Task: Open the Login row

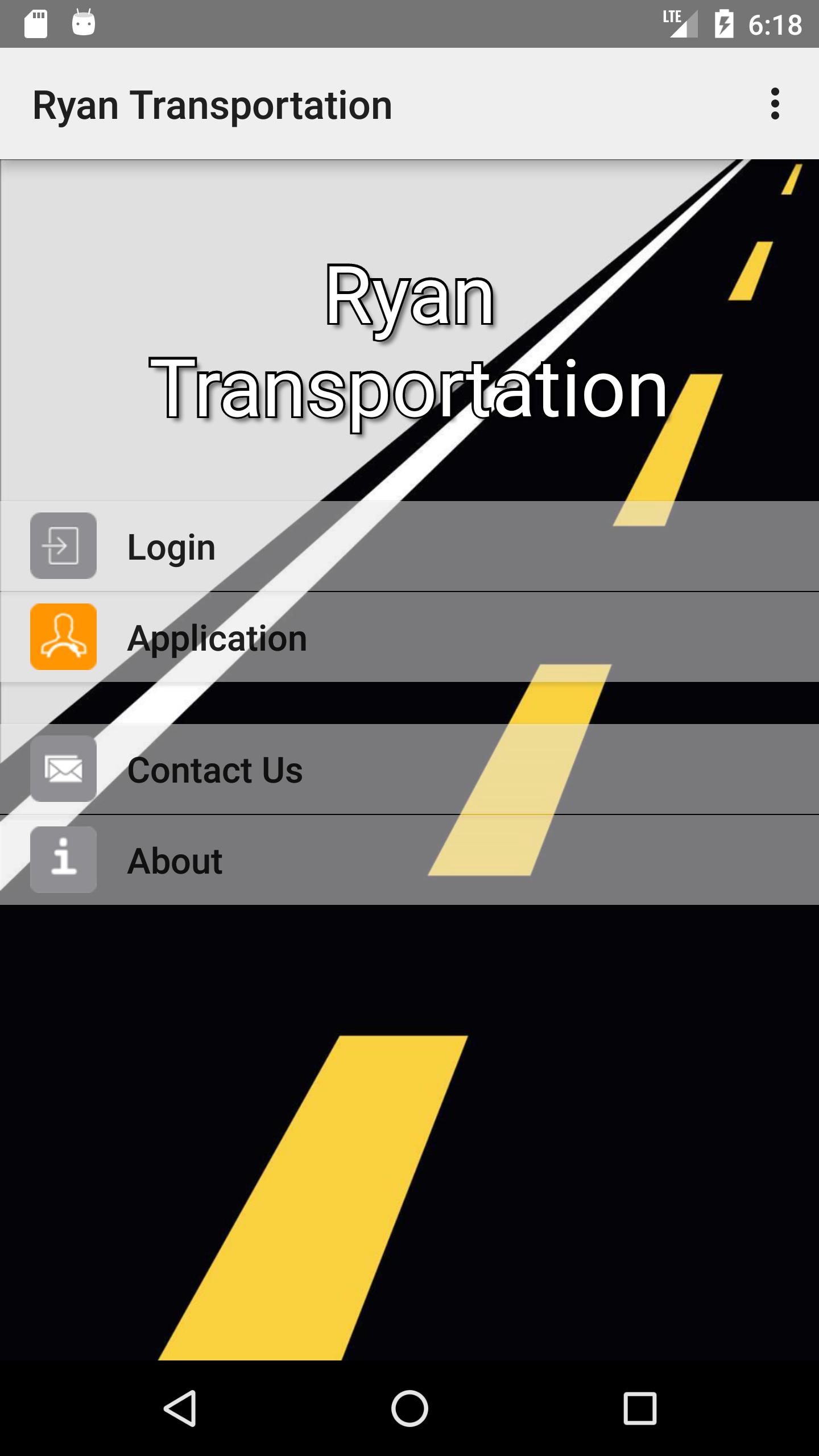Action: (x=409, y=546)
